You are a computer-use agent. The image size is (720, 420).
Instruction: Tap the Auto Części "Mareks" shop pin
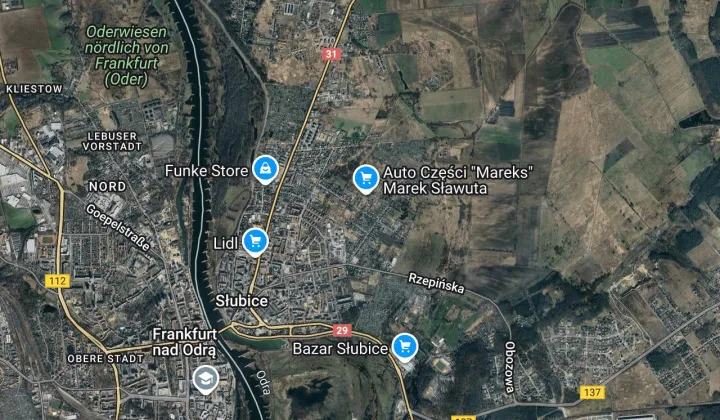point(366,178)
